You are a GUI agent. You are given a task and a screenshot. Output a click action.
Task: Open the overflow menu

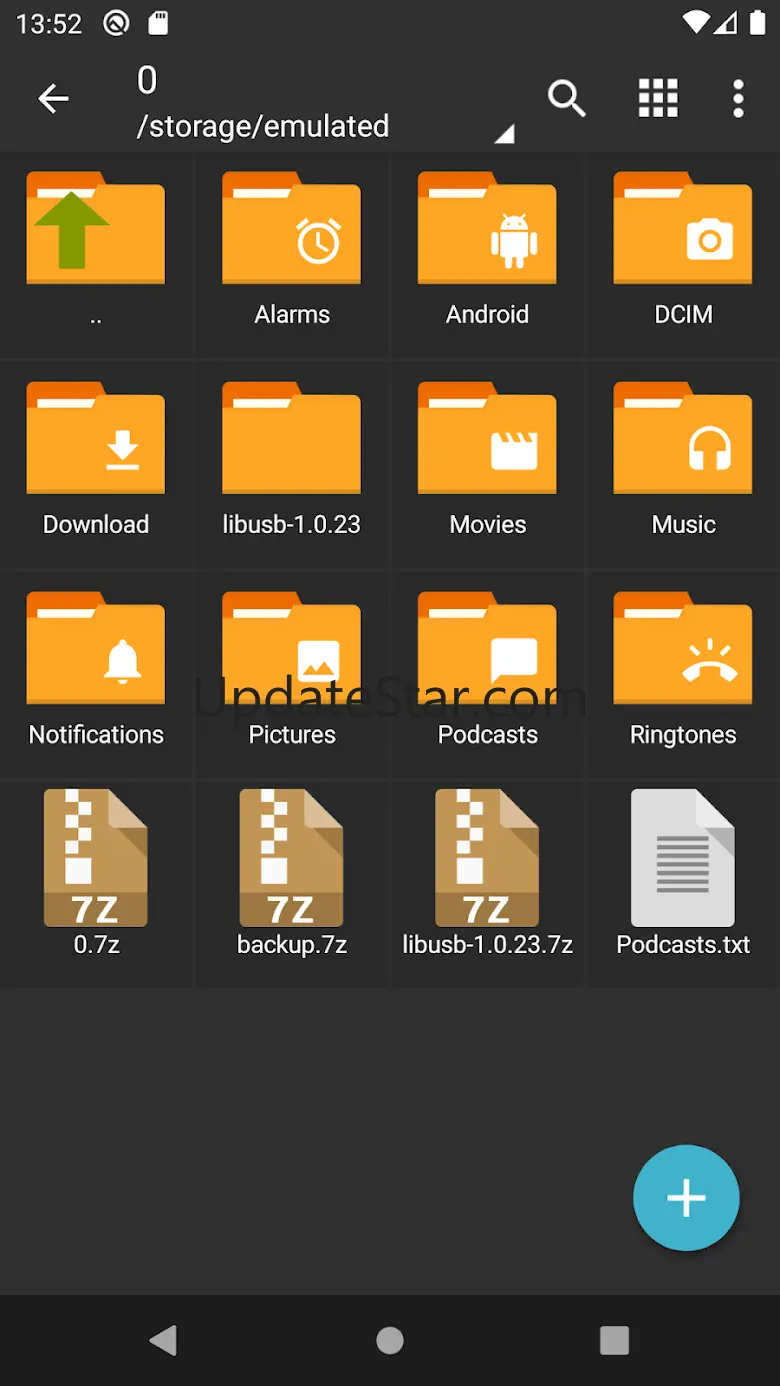tap(738, 98)
